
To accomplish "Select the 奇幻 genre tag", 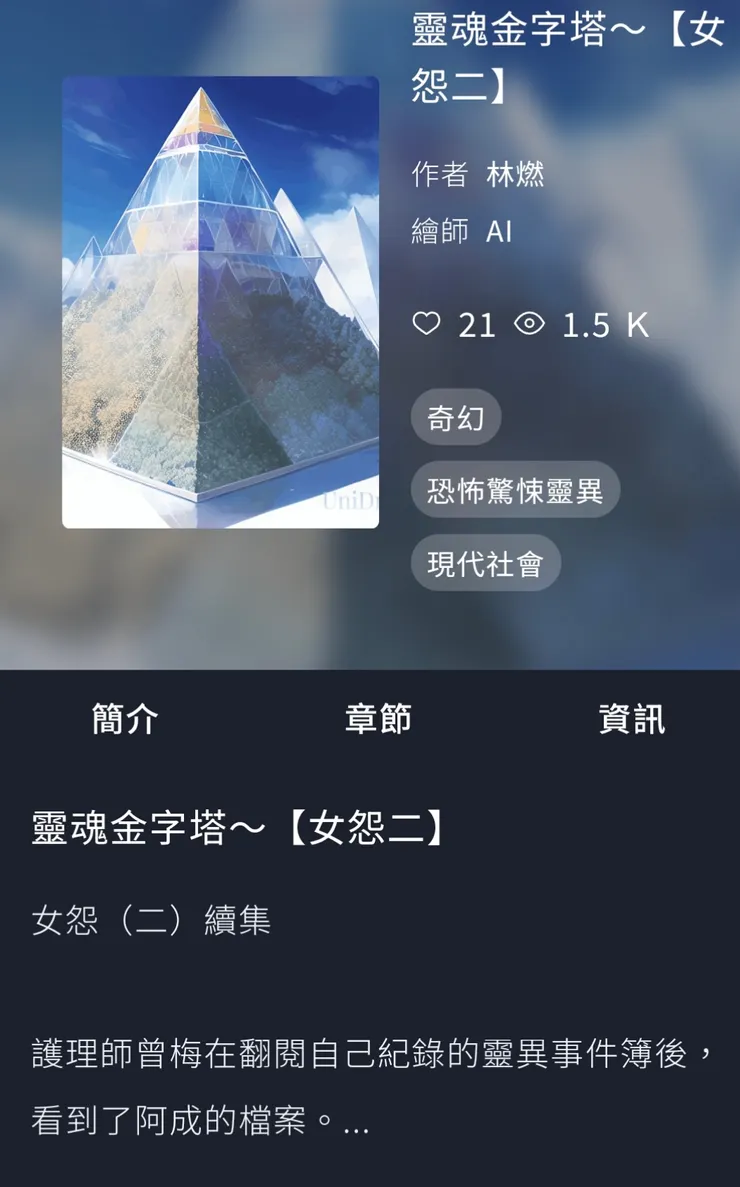I will pos(457,417).
